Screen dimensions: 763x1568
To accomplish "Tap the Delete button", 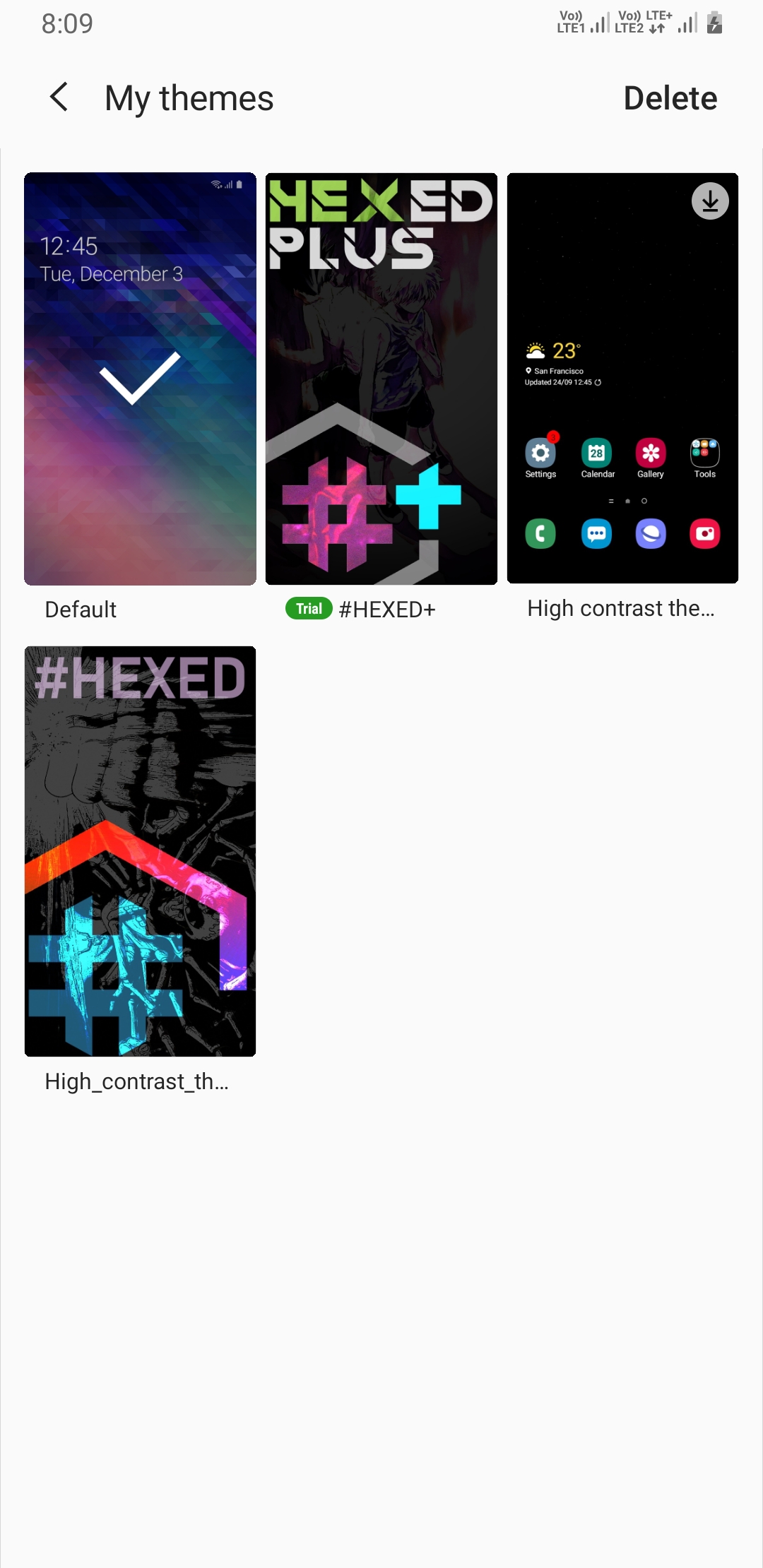I will click(x=670, y=98).
